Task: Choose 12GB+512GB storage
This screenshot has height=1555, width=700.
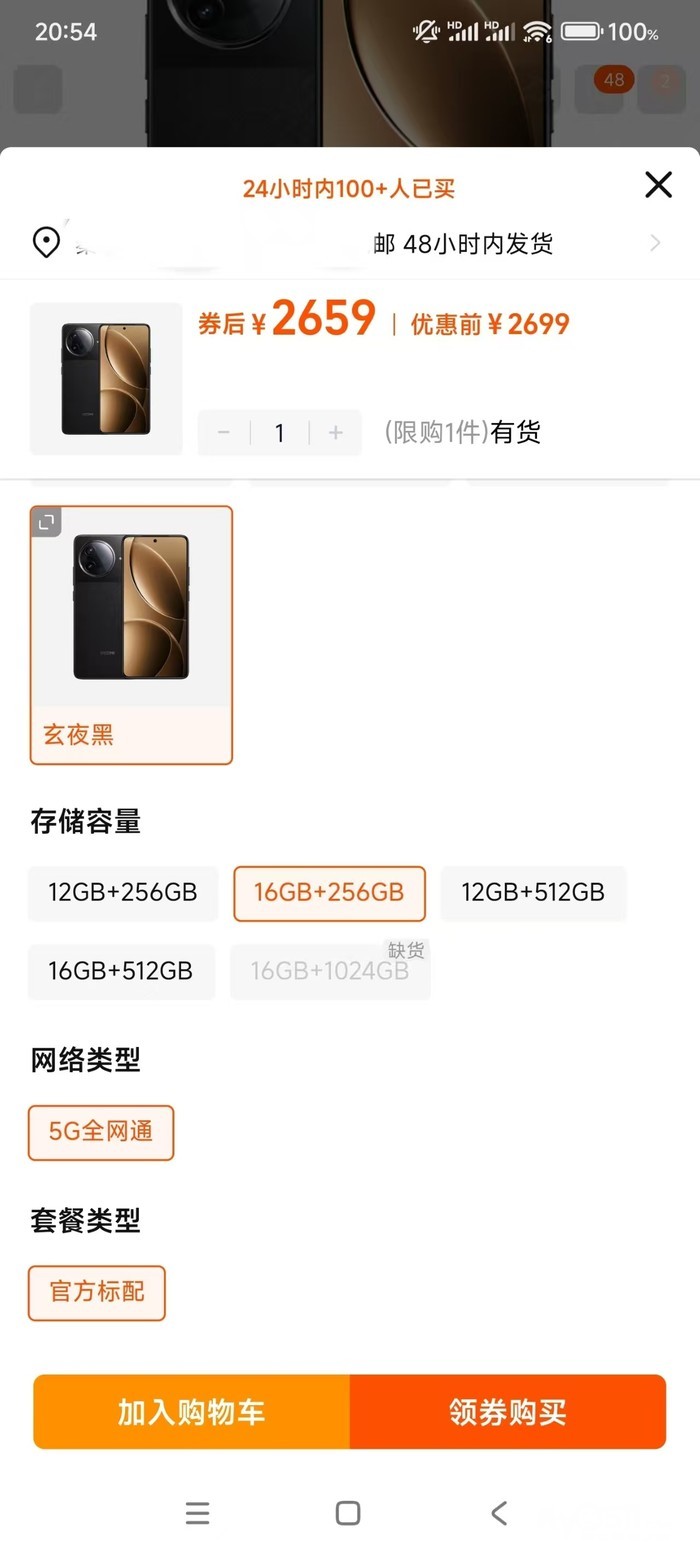Action: (533, 893)
